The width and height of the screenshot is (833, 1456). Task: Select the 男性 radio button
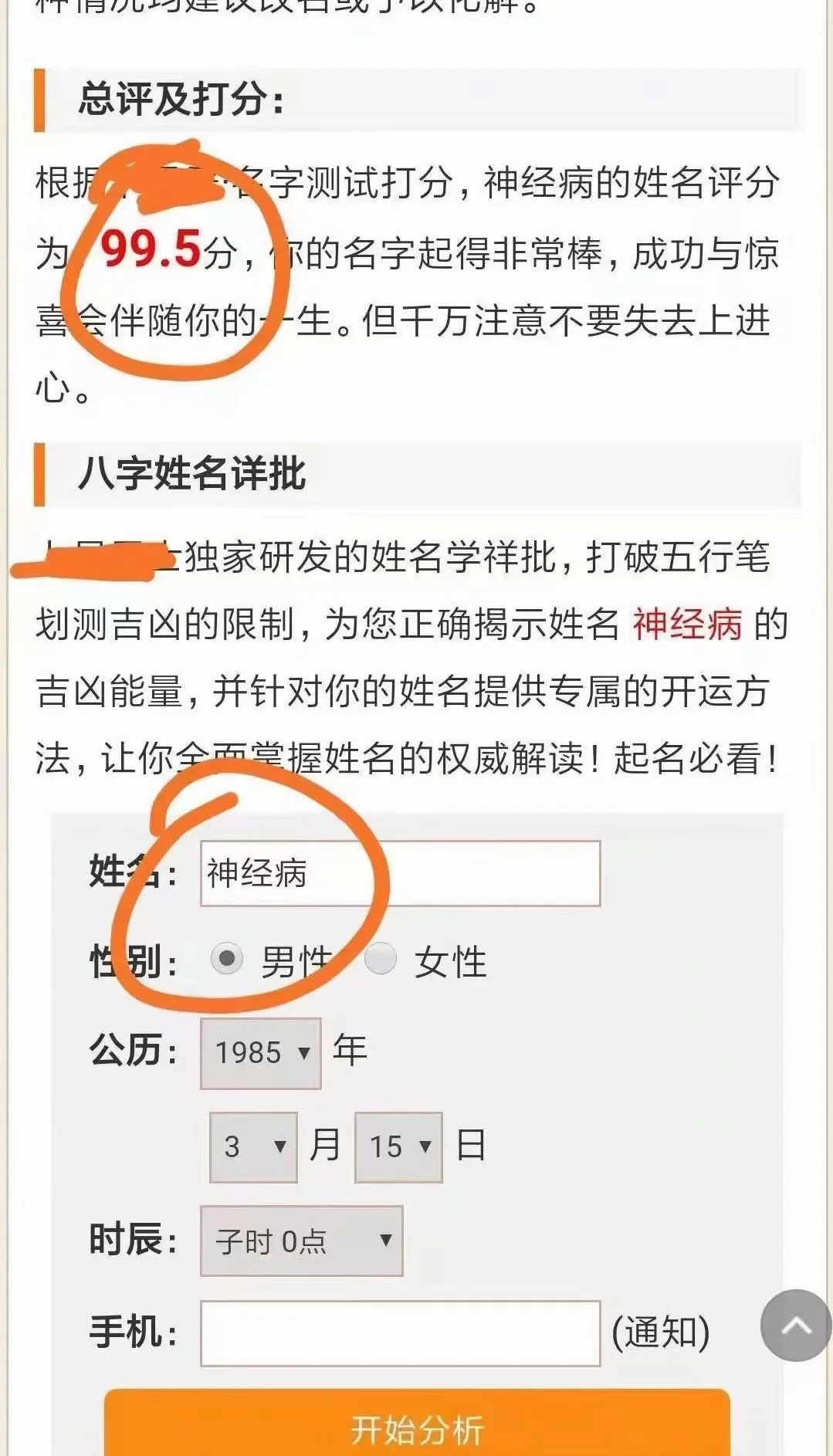pos(227,959)
